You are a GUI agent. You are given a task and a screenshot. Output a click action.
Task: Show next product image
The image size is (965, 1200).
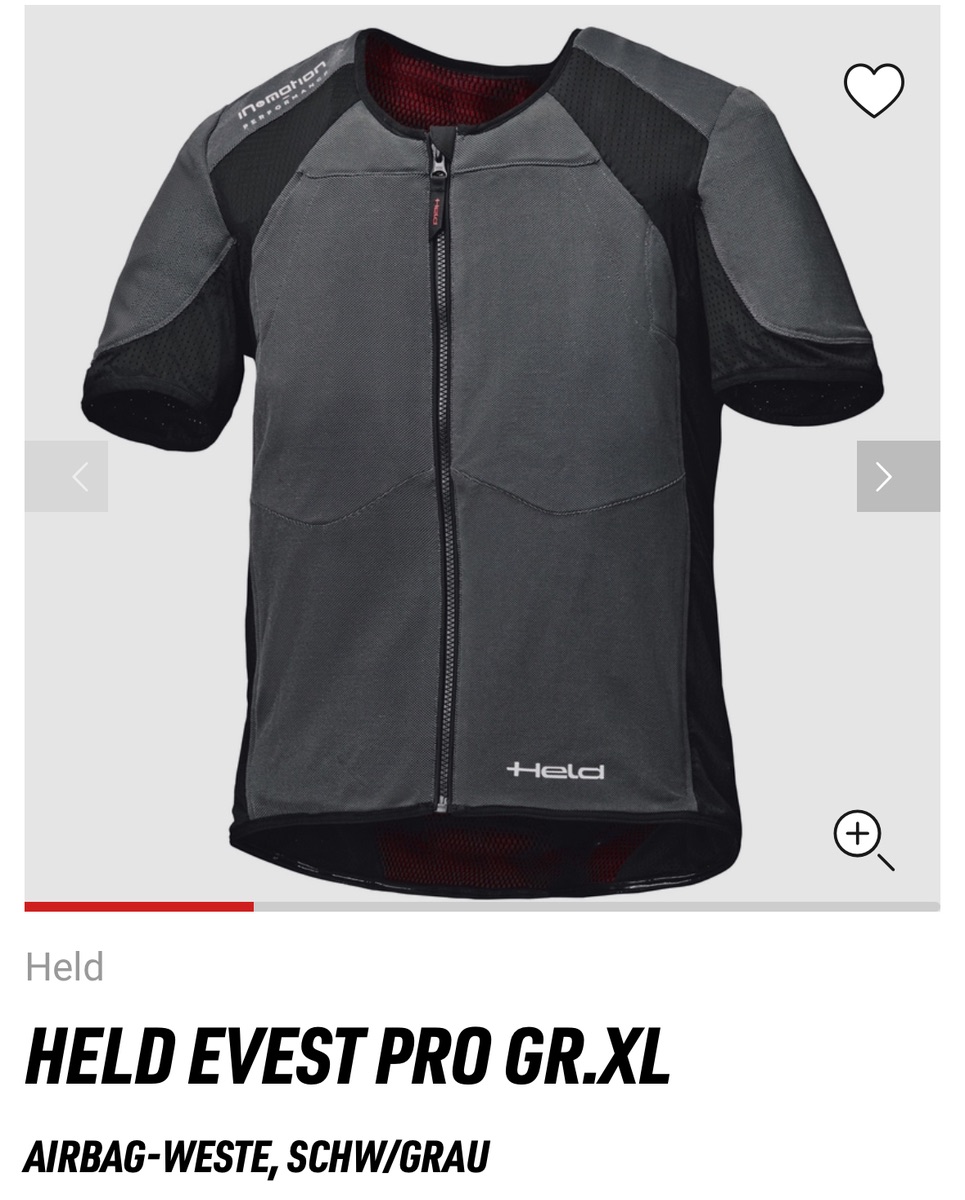click(x=897, y=477)
